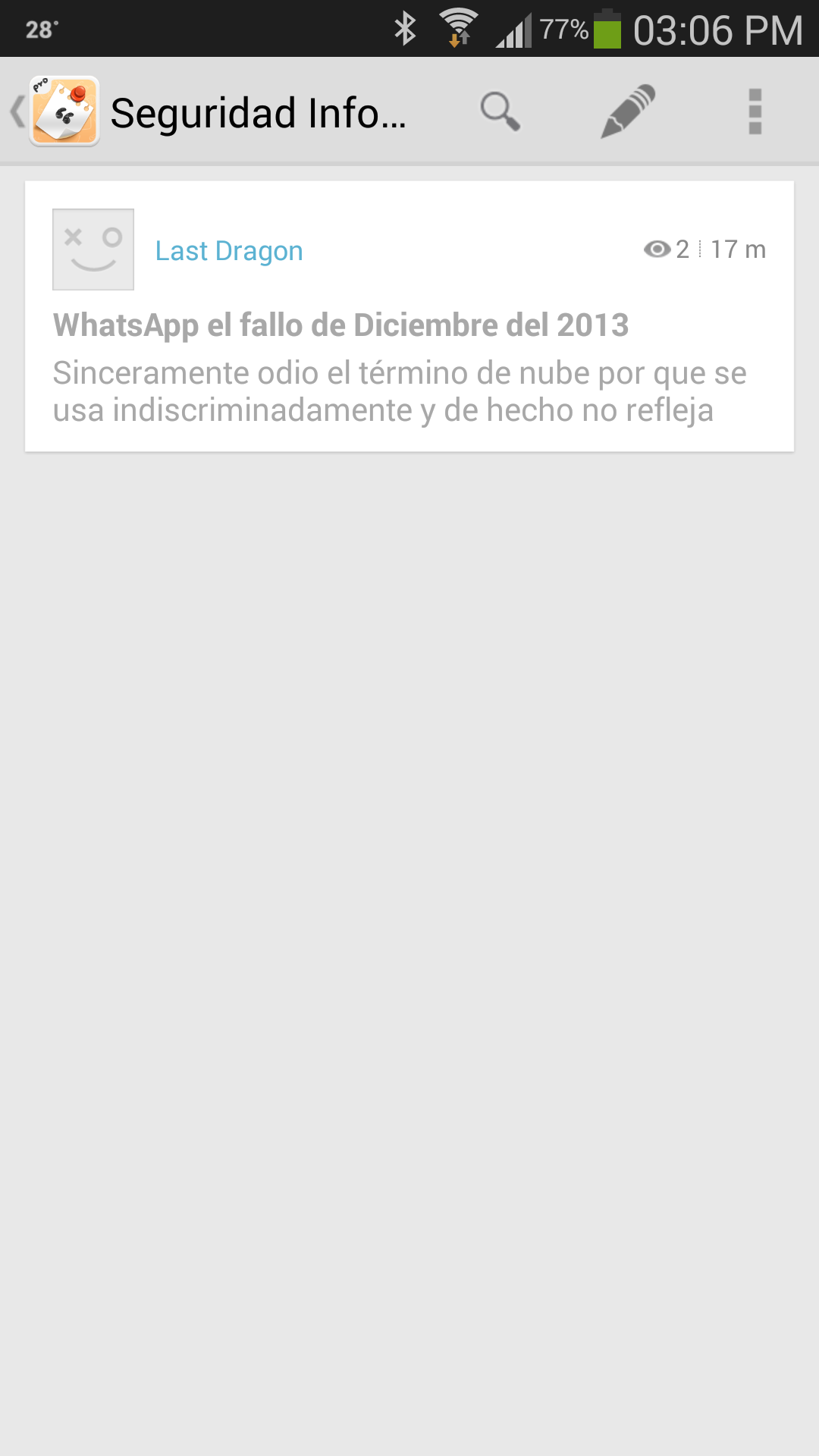Open the overflow menu
Image resolution: width=819 pixels, height=1456 pixels.
pos(755,111)
